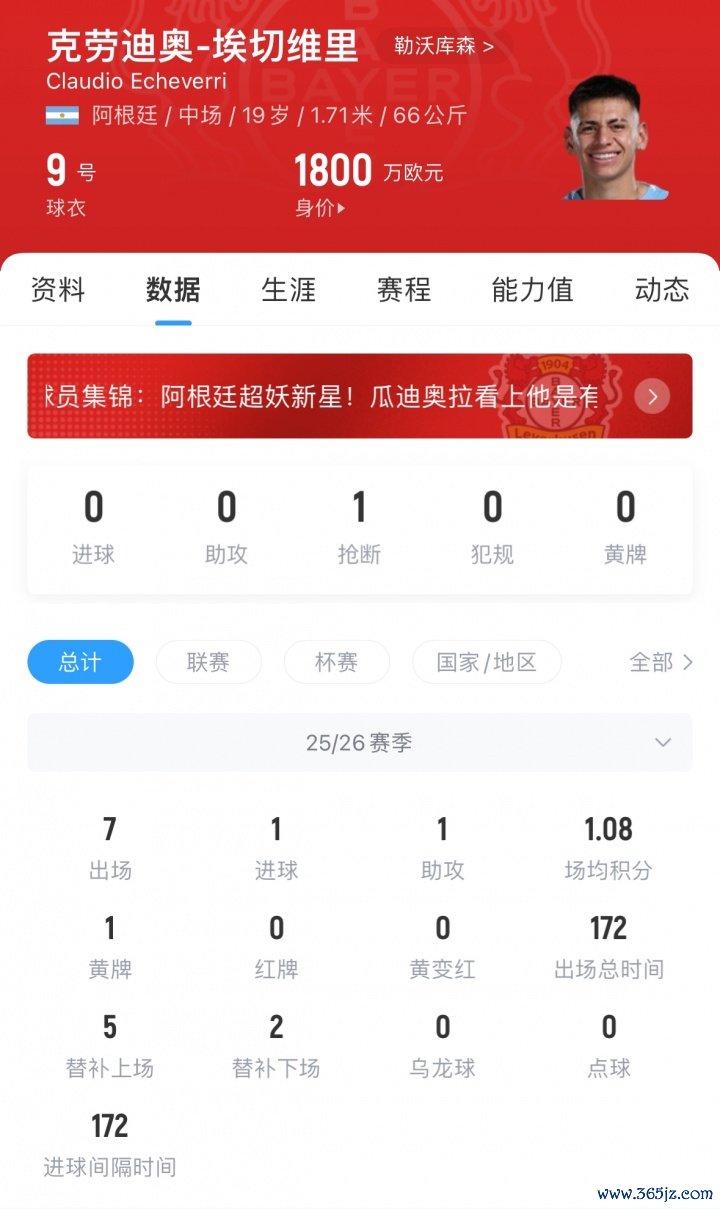Viewport: 720px width, 1209px height.
Task: Open the 全部 link
Action: 660,662
